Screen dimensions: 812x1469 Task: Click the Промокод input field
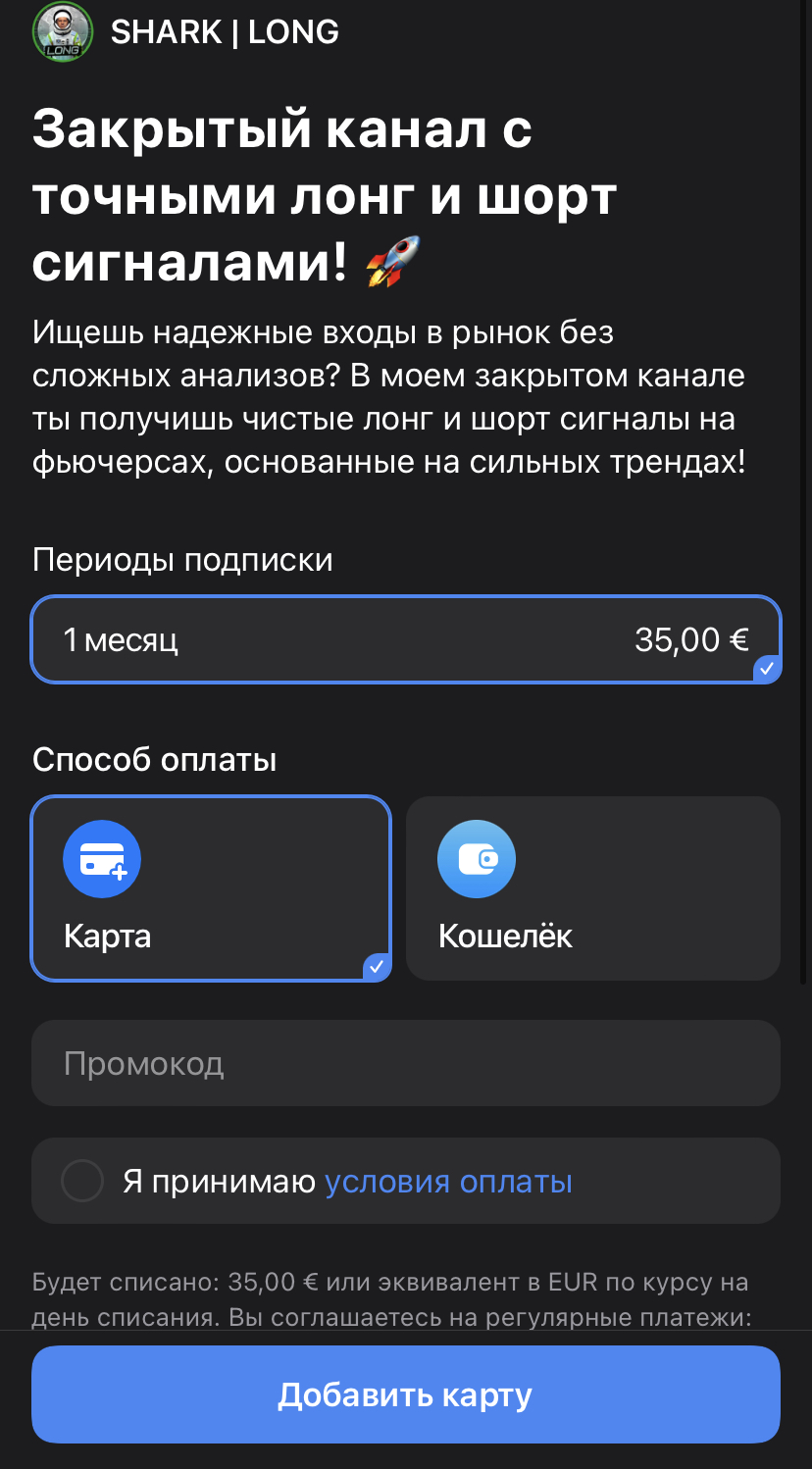tap(406, 1062)
